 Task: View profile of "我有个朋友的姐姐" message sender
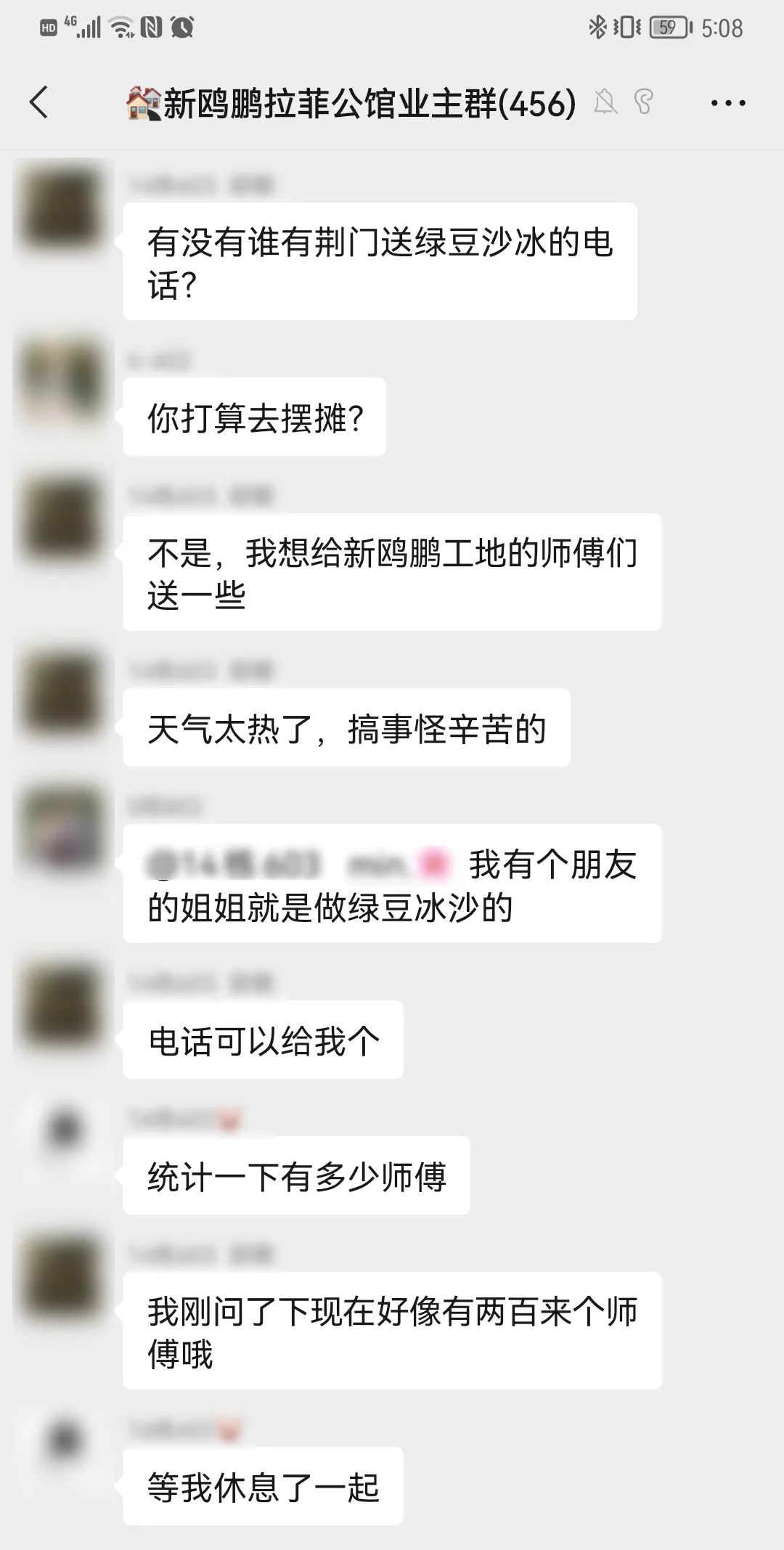click(62, 828)
